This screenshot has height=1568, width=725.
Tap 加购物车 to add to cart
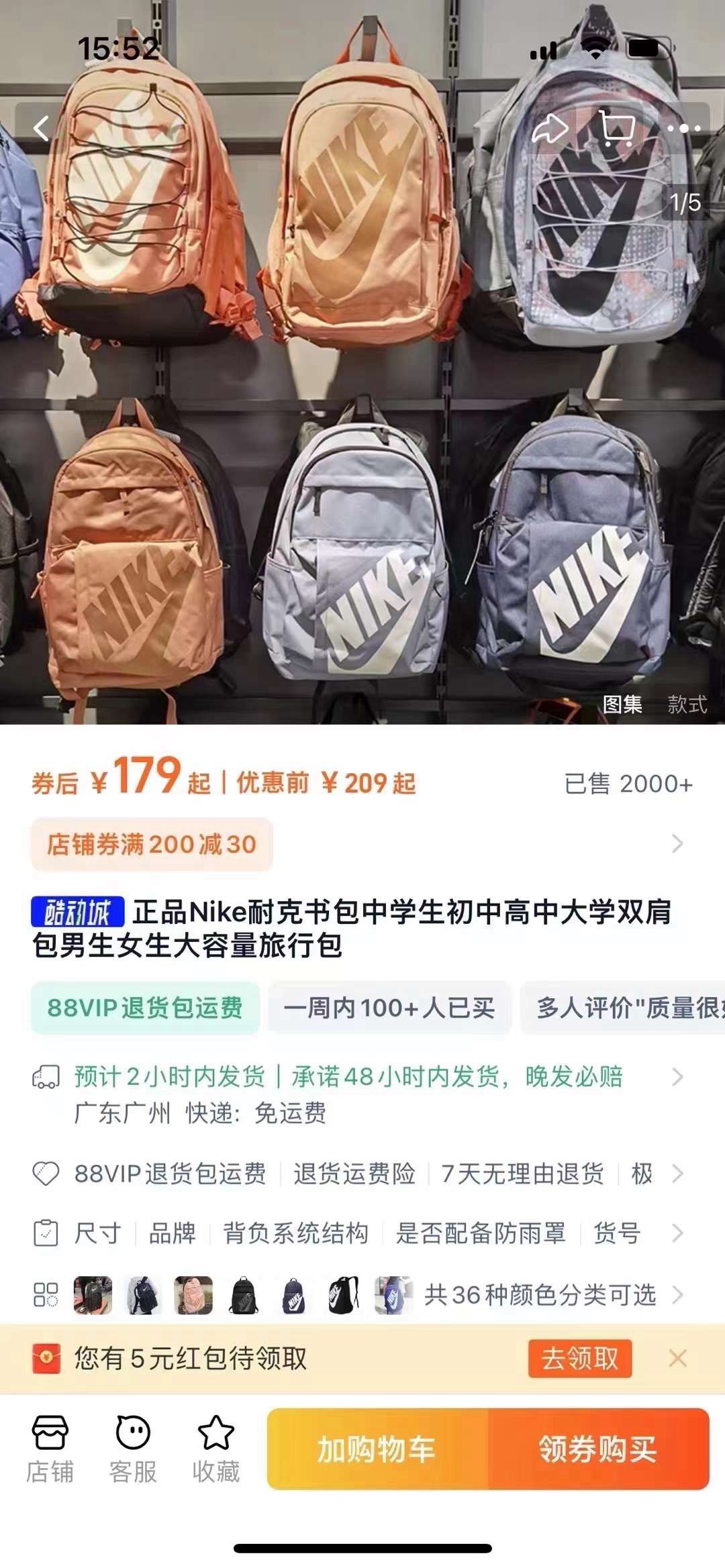pos(377,1449)
